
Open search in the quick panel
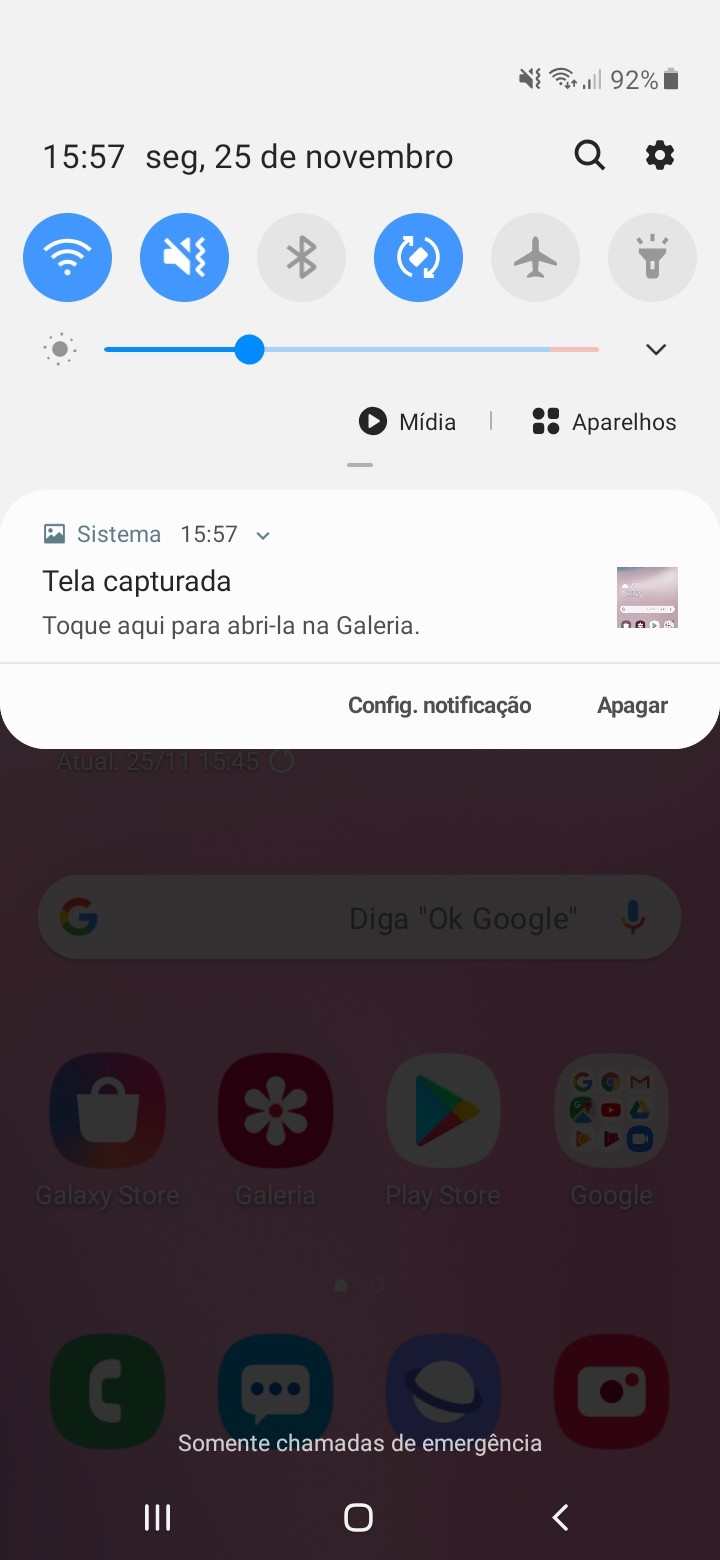(589, 156)
